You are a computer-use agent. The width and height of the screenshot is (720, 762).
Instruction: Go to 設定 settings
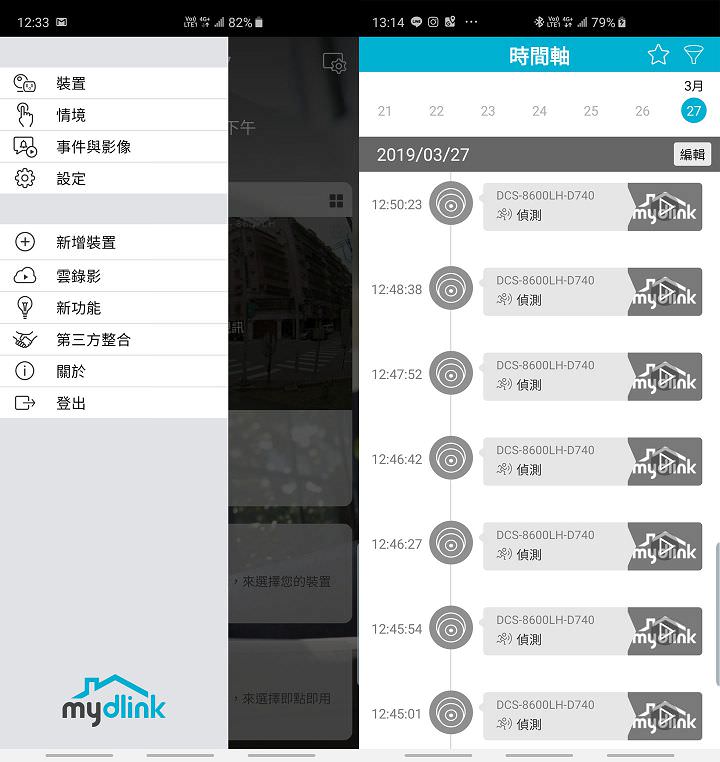click(70, 179)
